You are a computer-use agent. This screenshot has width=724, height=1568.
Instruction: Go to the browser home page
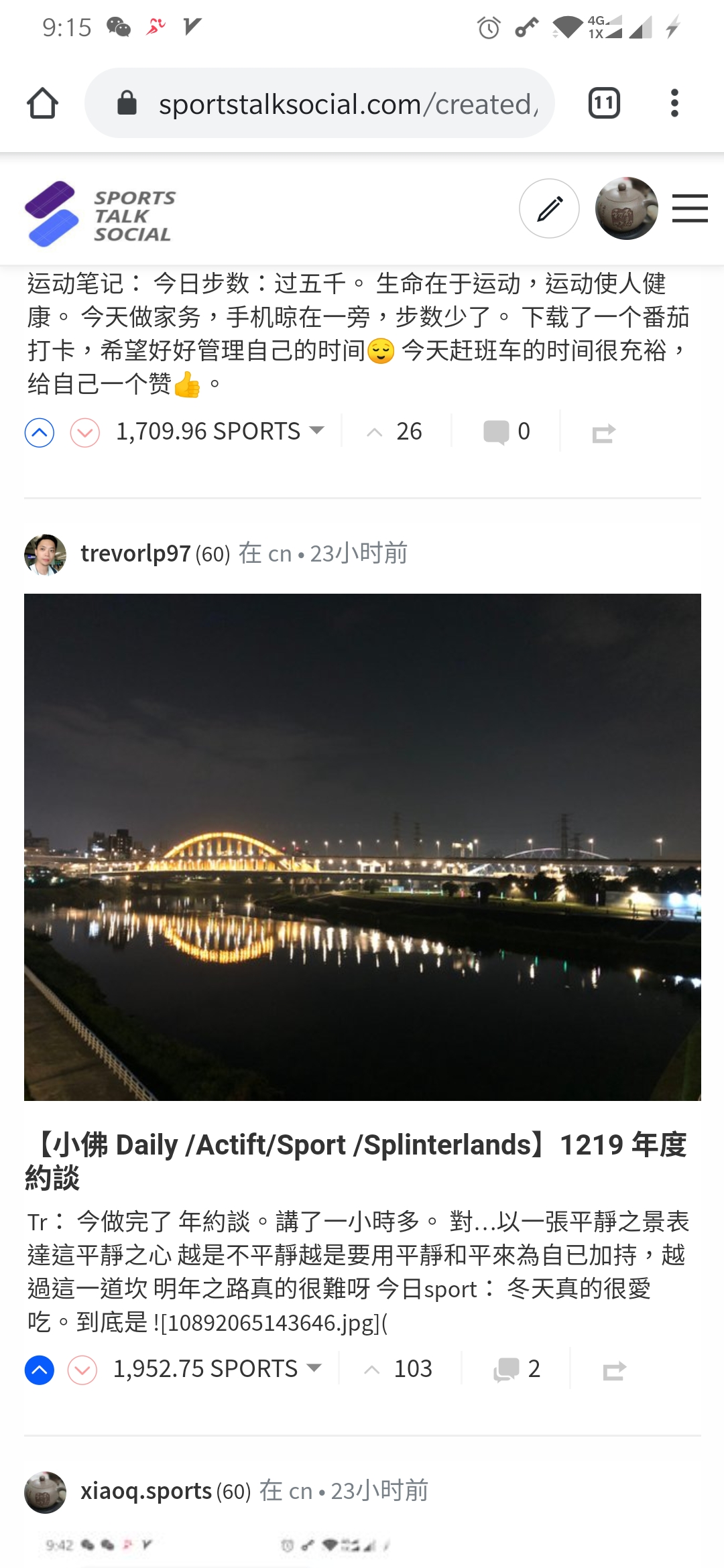pyautogui.click(x=42, y=103)
